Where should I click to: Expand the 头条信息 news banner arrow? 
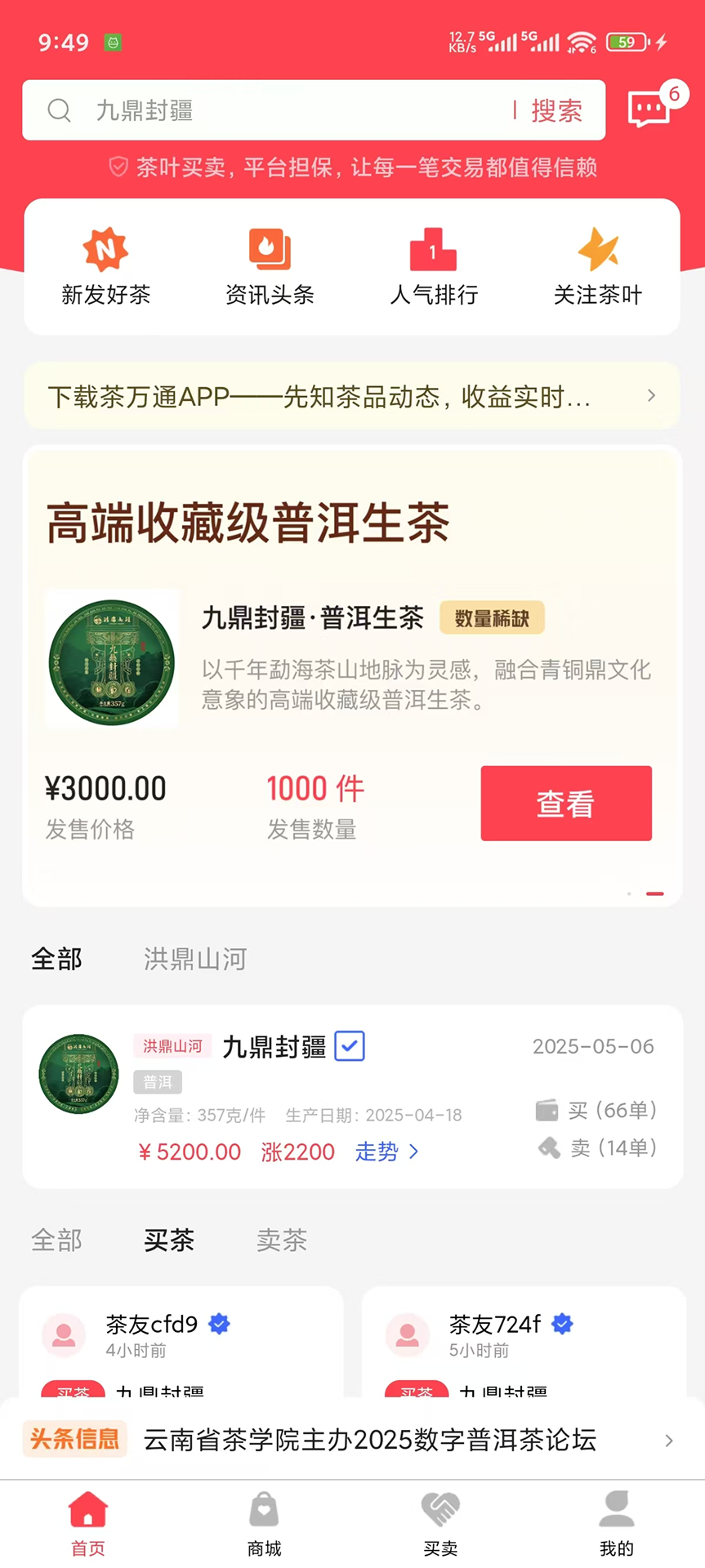(x=667, y=1441)
